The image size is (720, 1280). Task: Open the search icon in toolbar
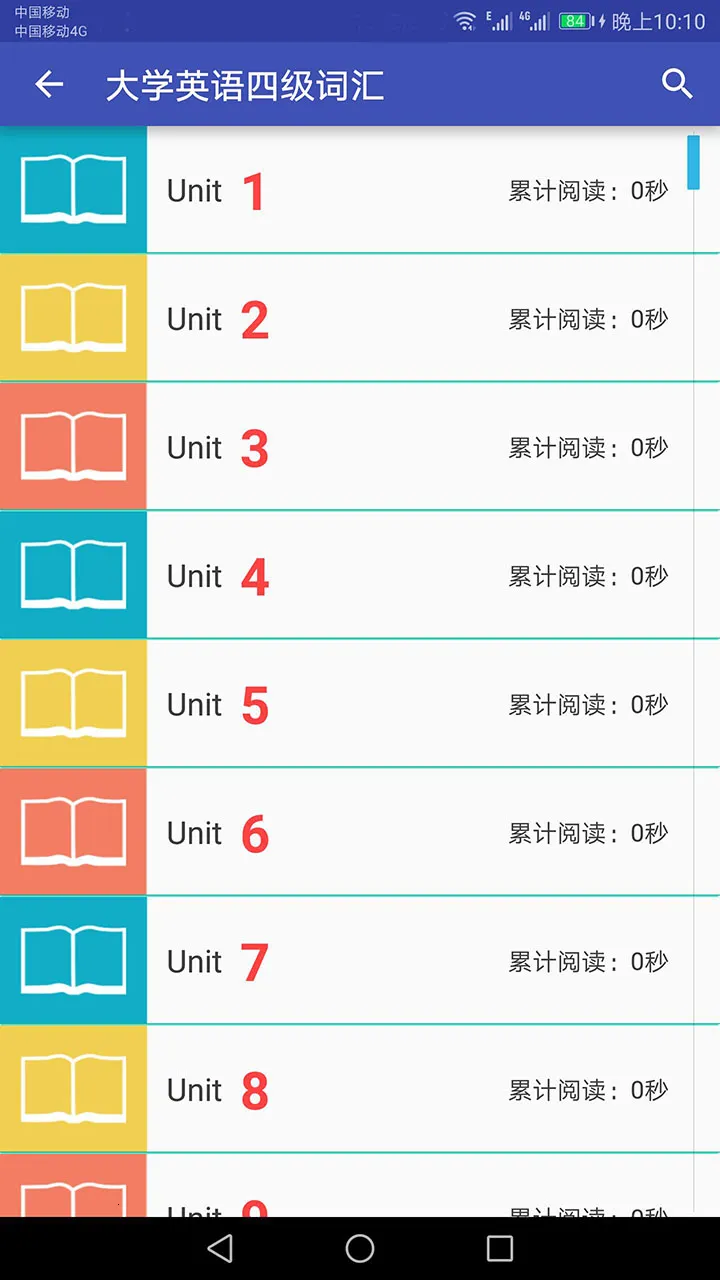click(x=678, y=84)
